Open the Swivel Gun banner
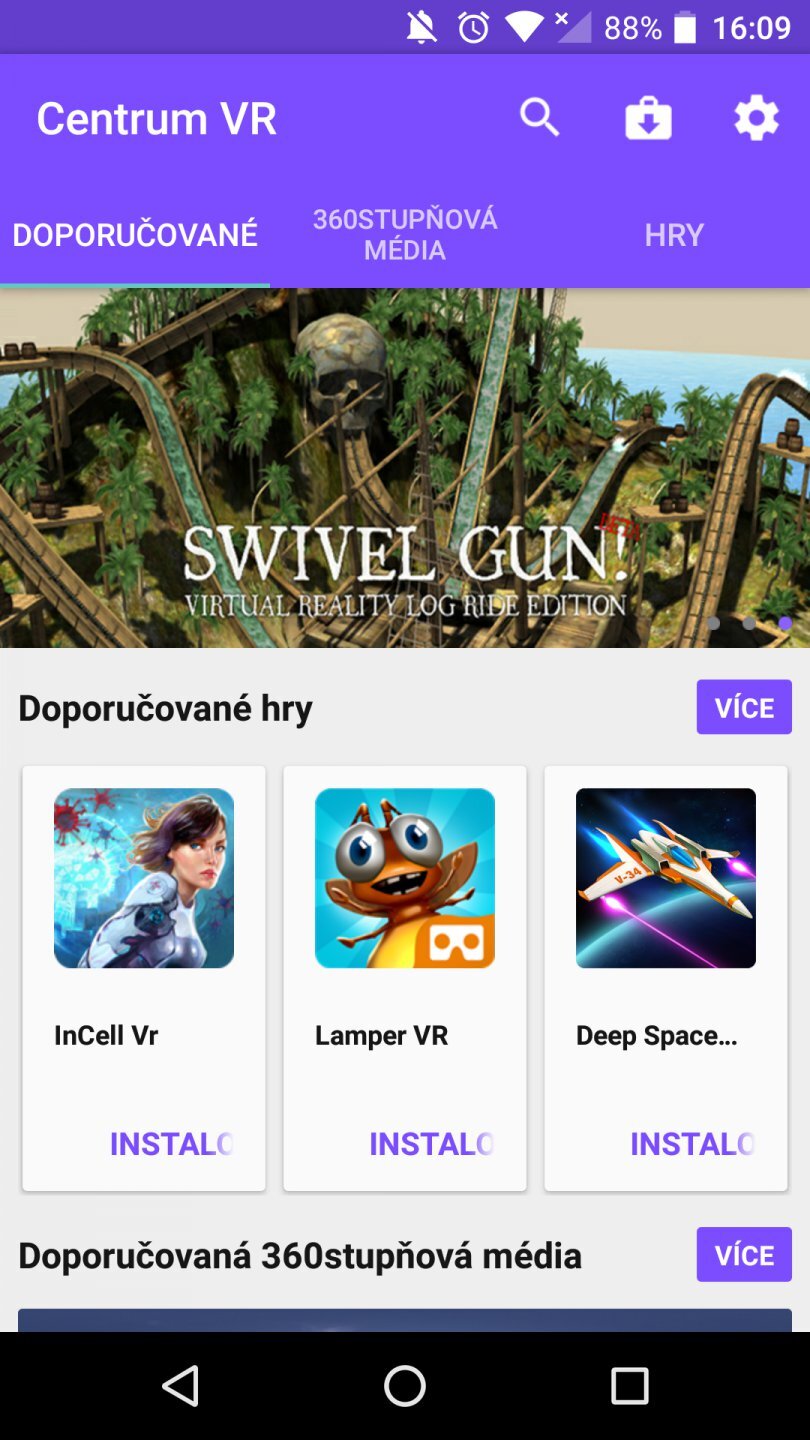Viewport: 810px width, 1440px height. 405,468
